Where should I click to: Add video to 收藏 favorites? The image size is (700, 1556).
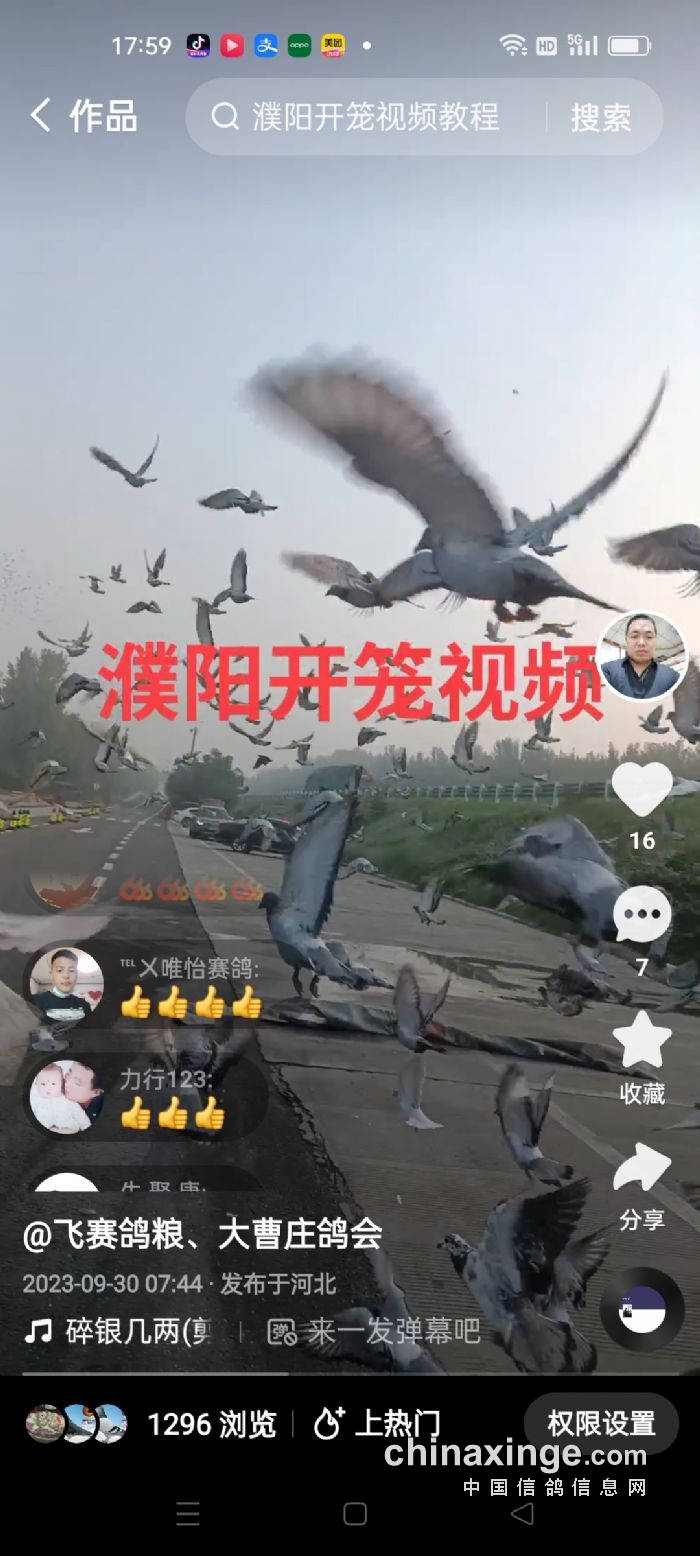[x=641, y=1042]
